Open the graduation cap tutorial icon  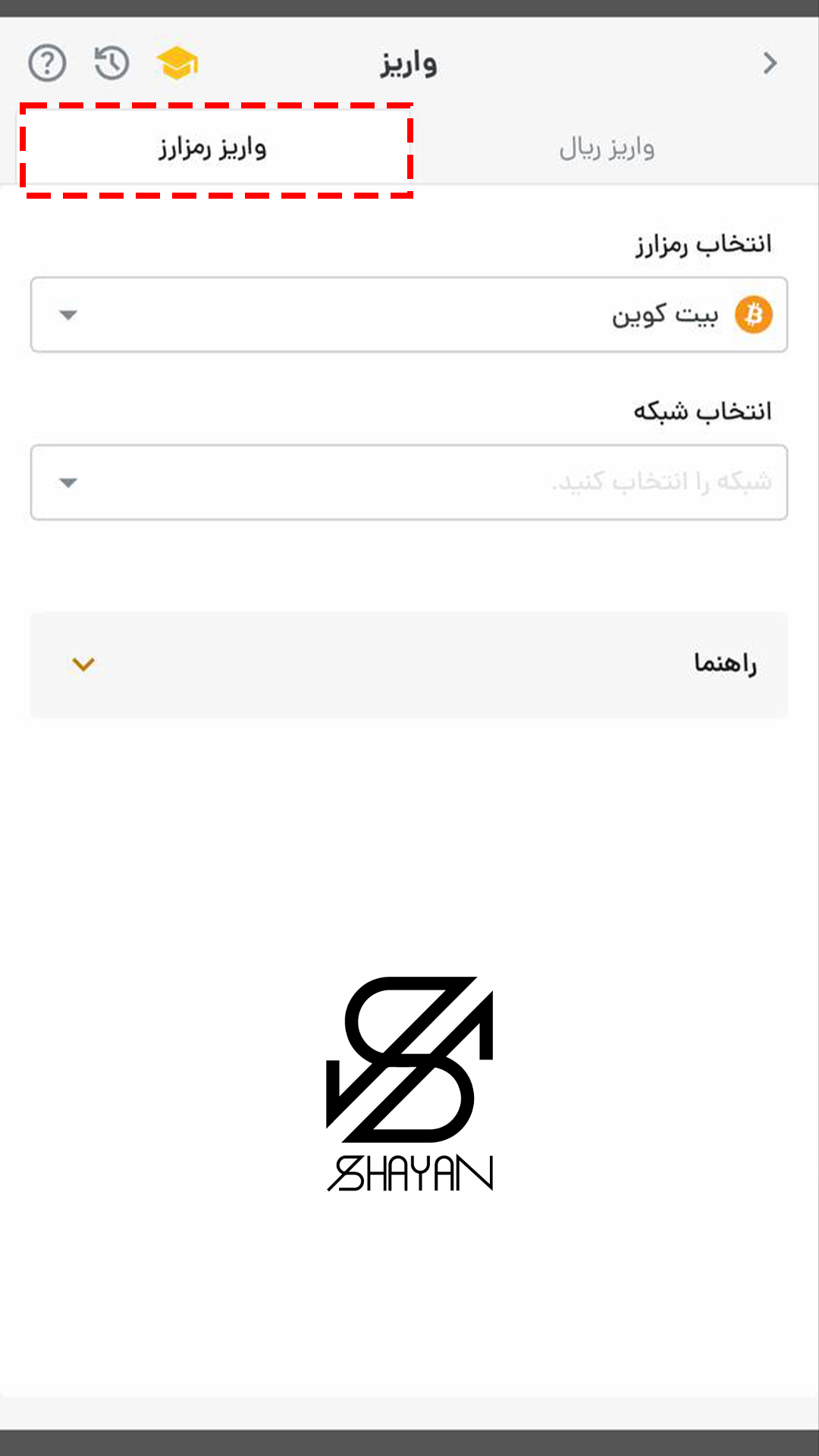point(177,63)
